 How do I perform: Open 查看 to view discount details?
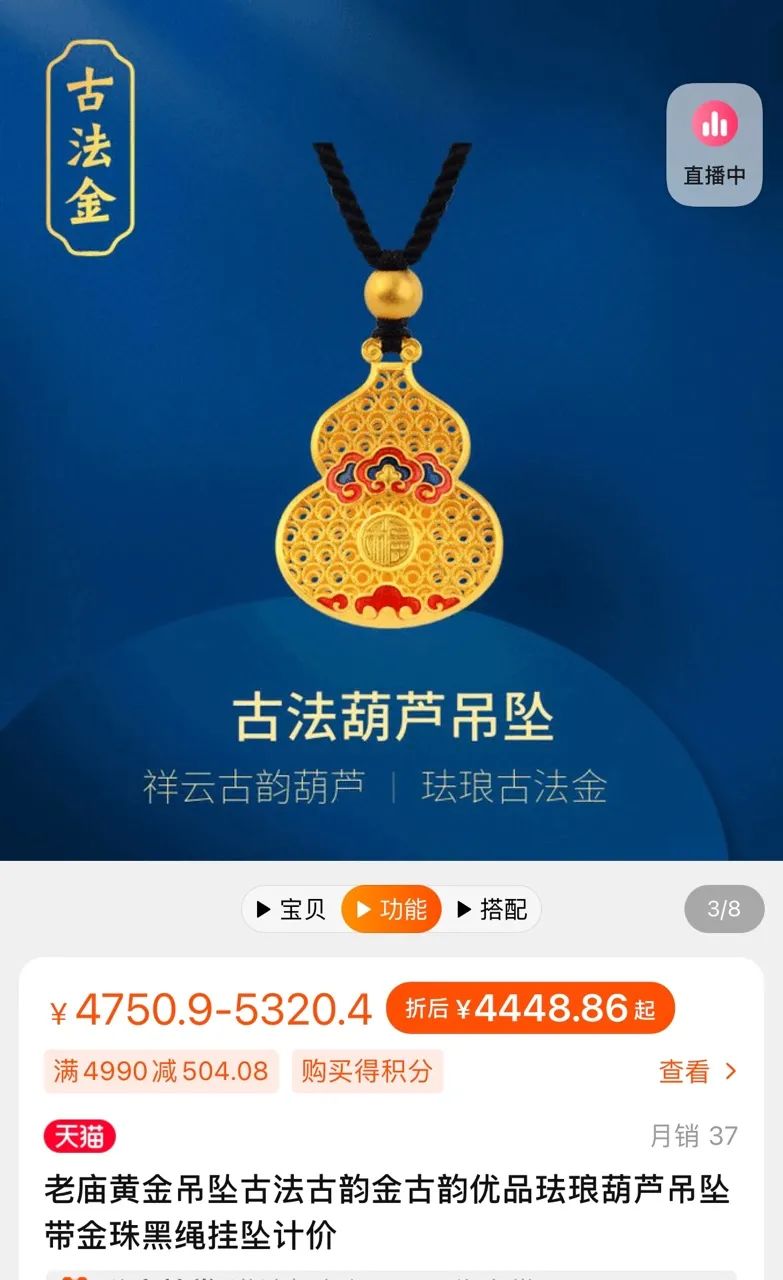click(698, 1071)
